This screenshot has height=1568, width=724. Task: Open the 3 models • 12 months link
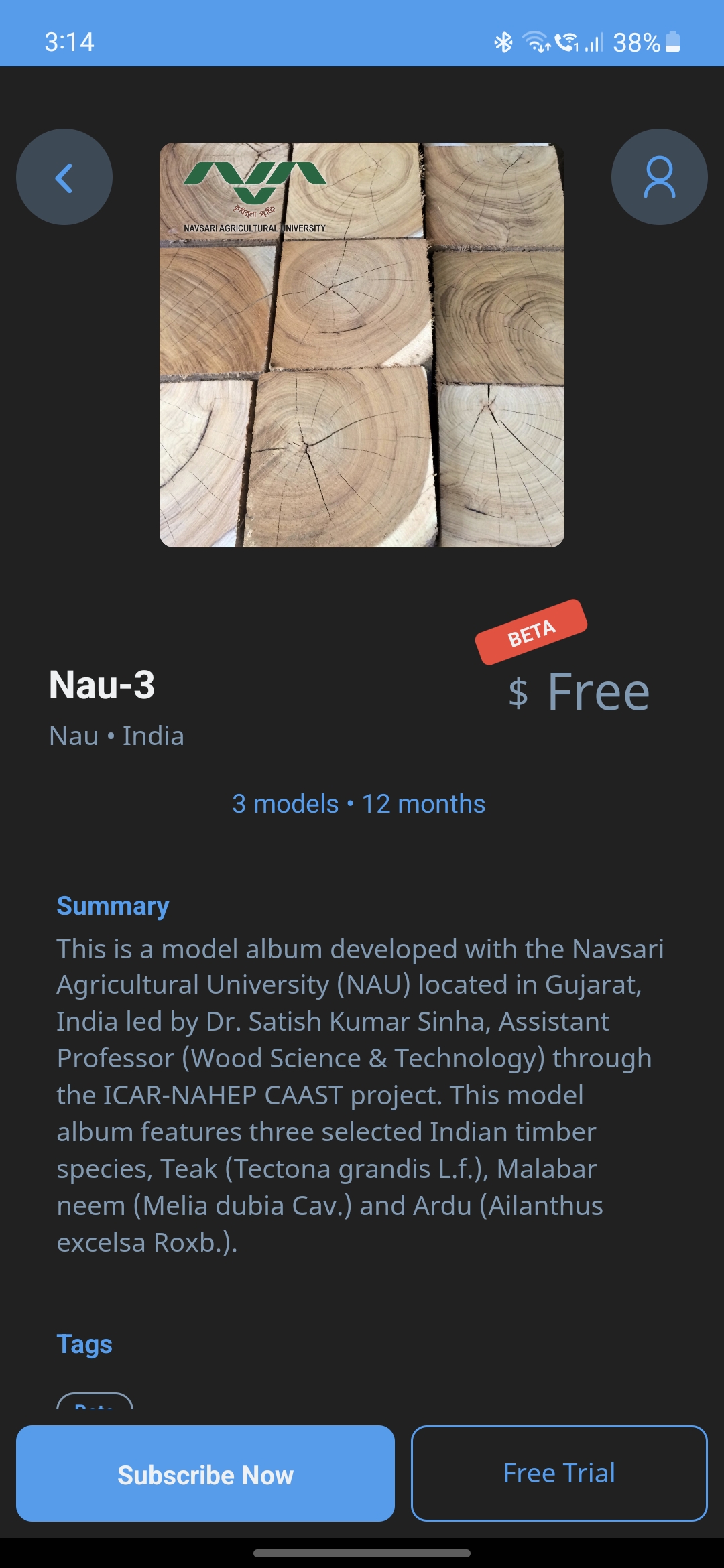pos(359,804)
